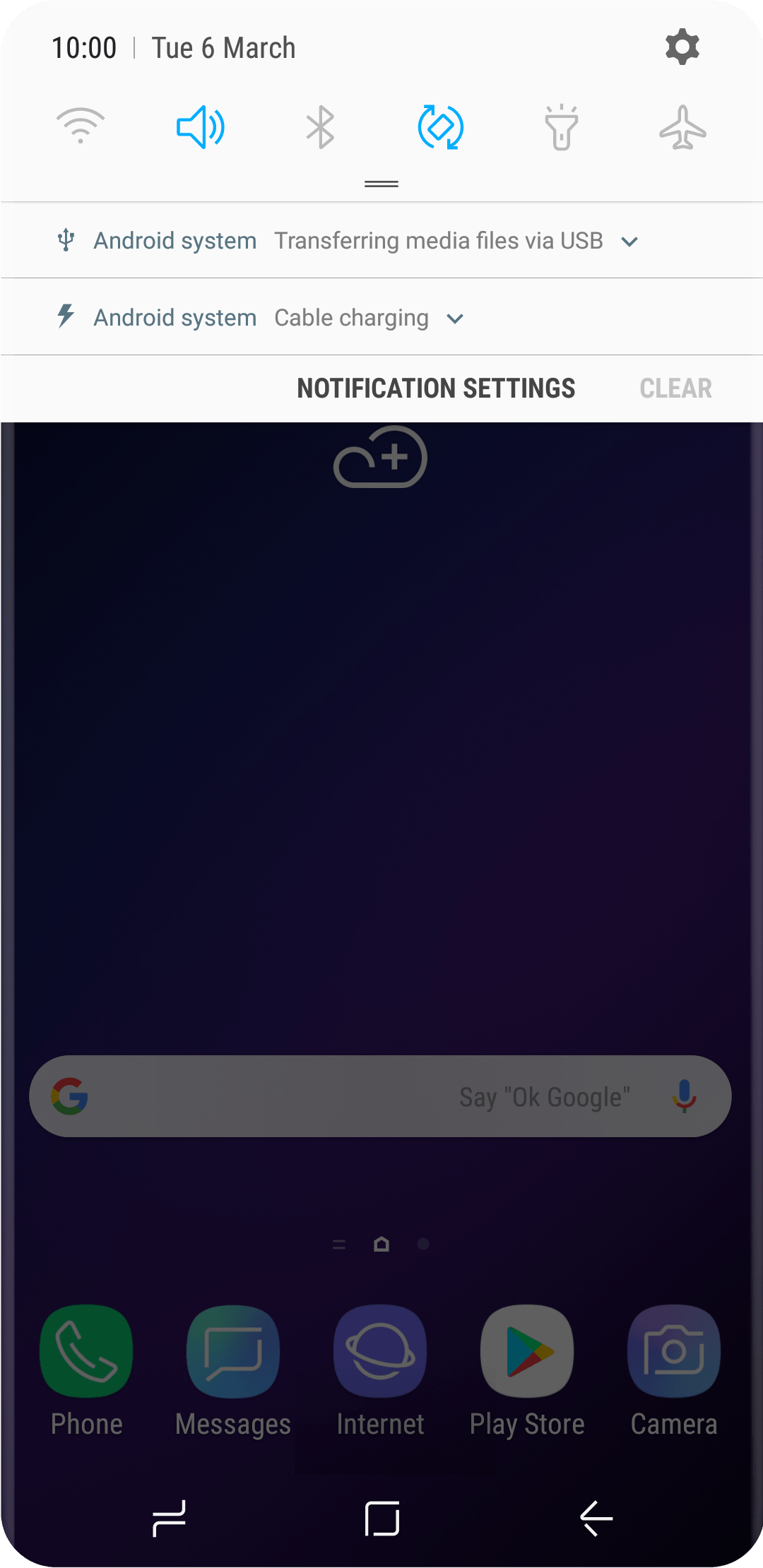Open recent apps from navigation bar

[169, 1518]
